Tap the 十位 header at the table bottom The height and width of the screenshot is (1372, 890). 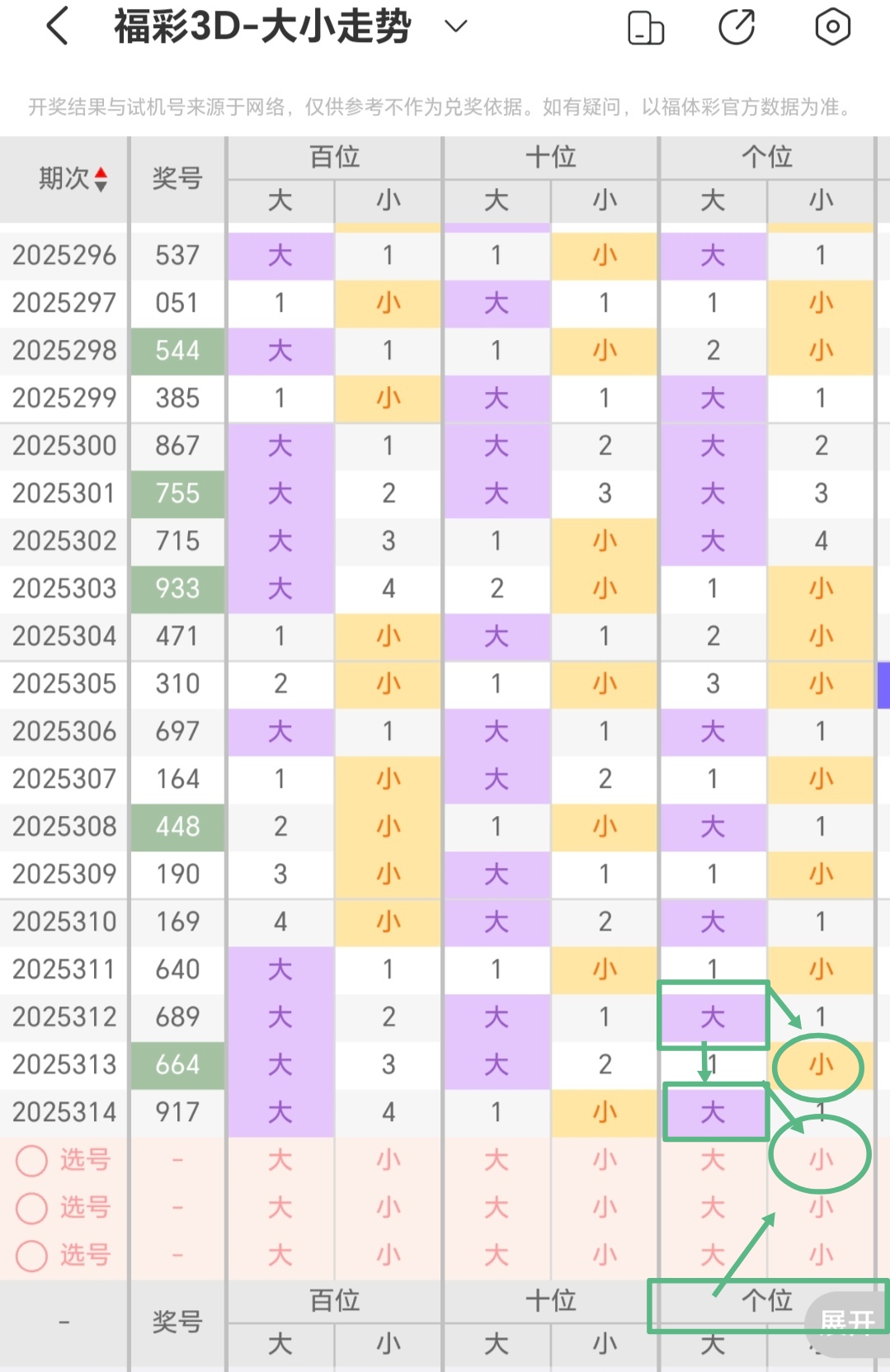tap(551, 1300)
